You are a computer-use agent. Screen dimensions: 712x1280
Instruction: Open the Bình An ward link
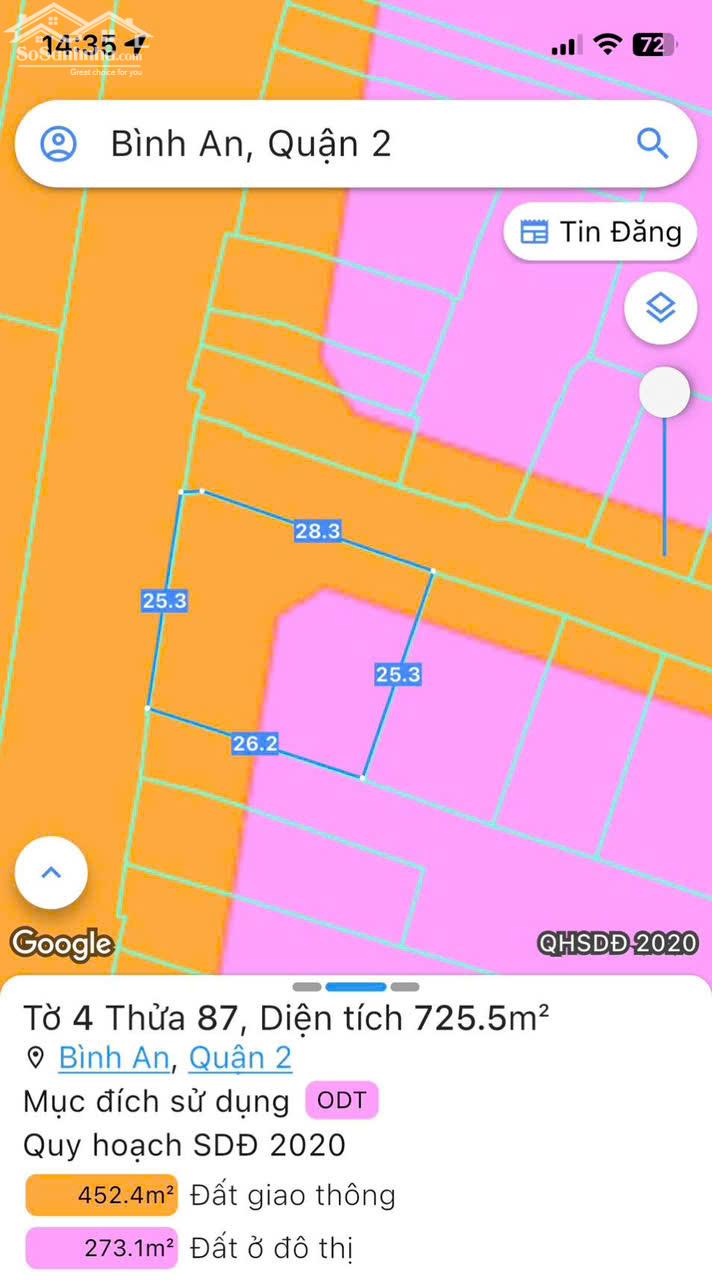(x=113, y=1057)
